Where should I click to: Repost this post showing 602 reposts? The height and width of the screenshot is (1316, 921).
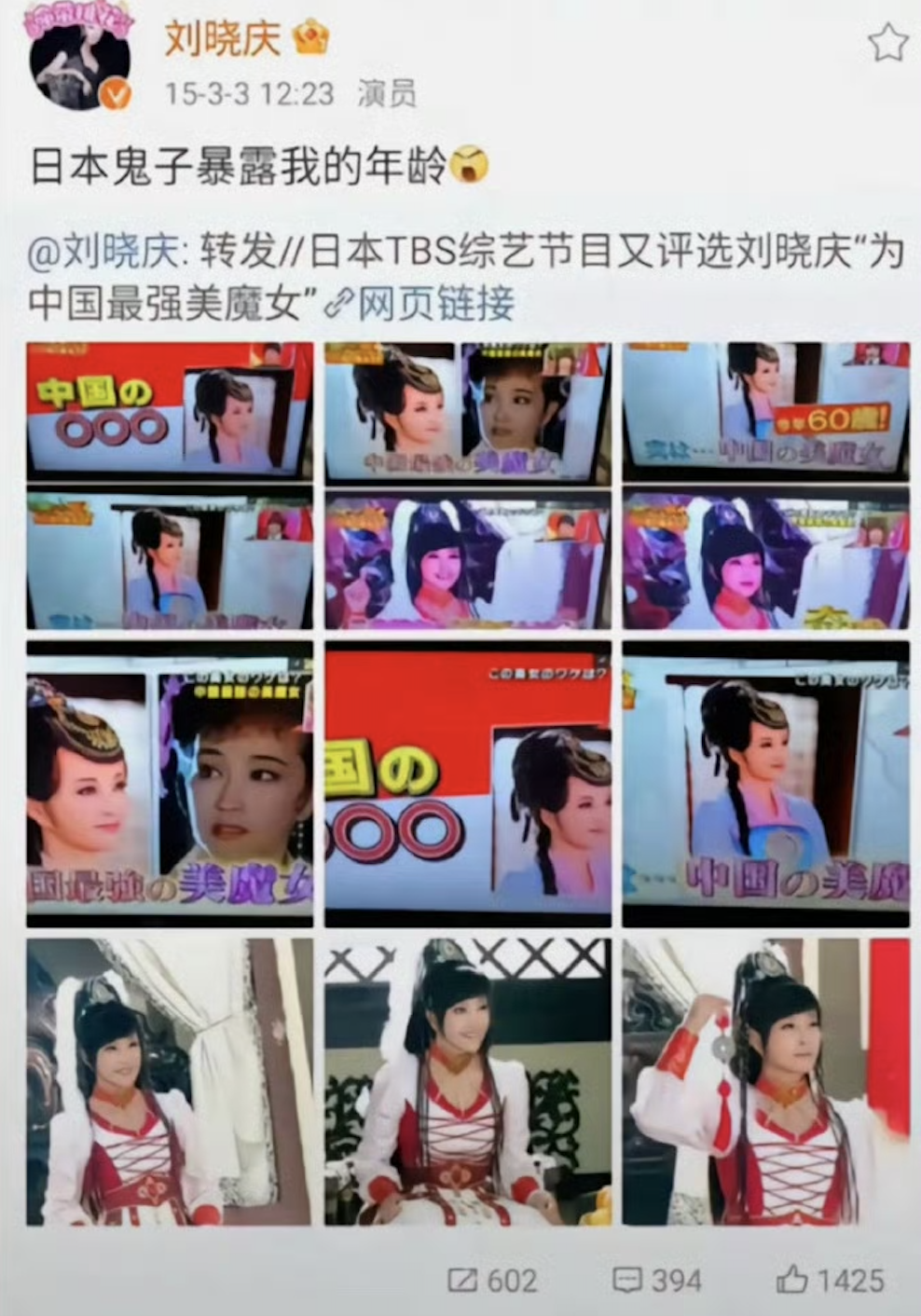click(x=493, y=1280)
